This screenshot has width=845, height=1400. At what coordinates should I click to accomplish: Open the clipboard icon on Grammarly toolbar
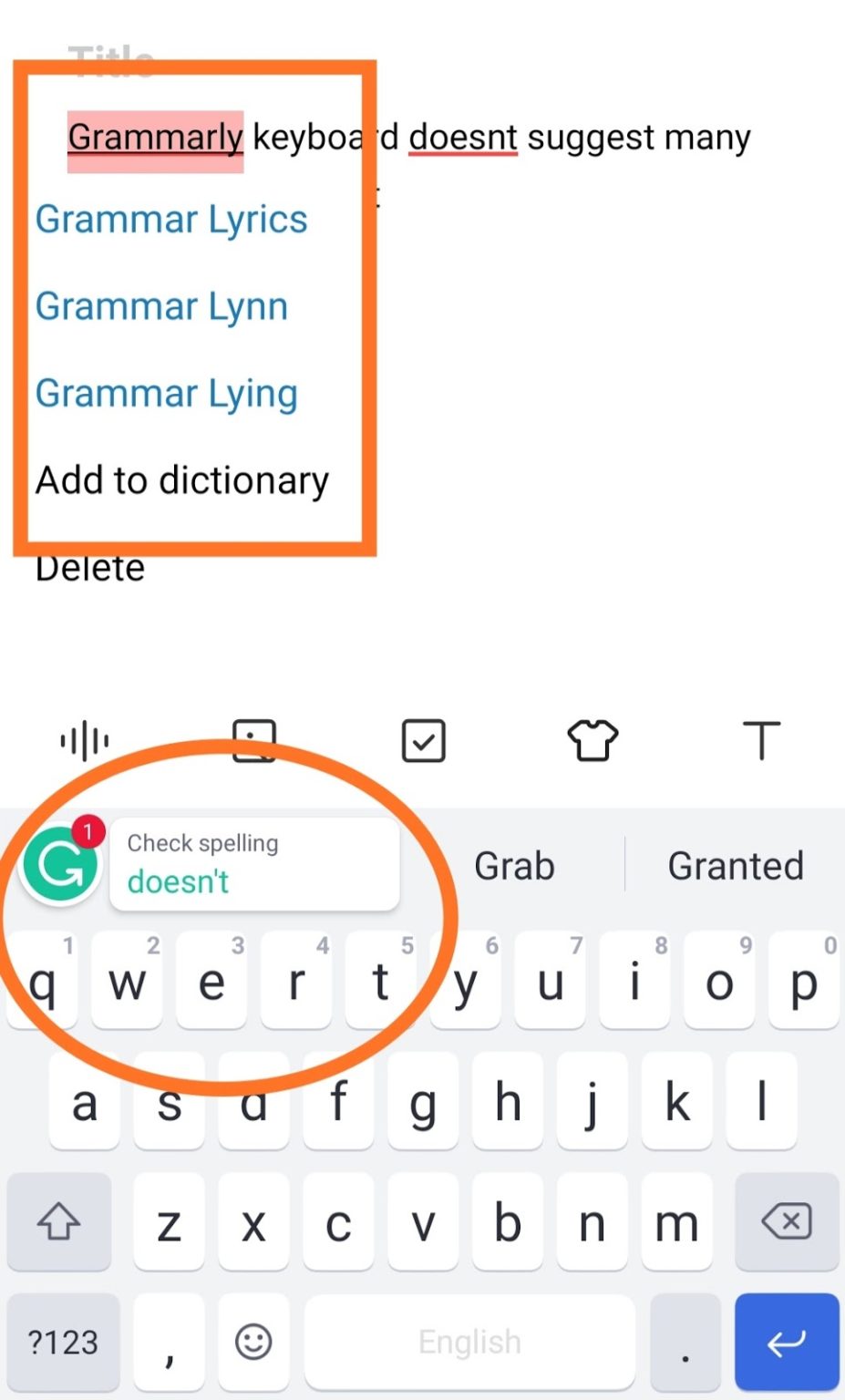pyautogui.click(x=253, y=741)
